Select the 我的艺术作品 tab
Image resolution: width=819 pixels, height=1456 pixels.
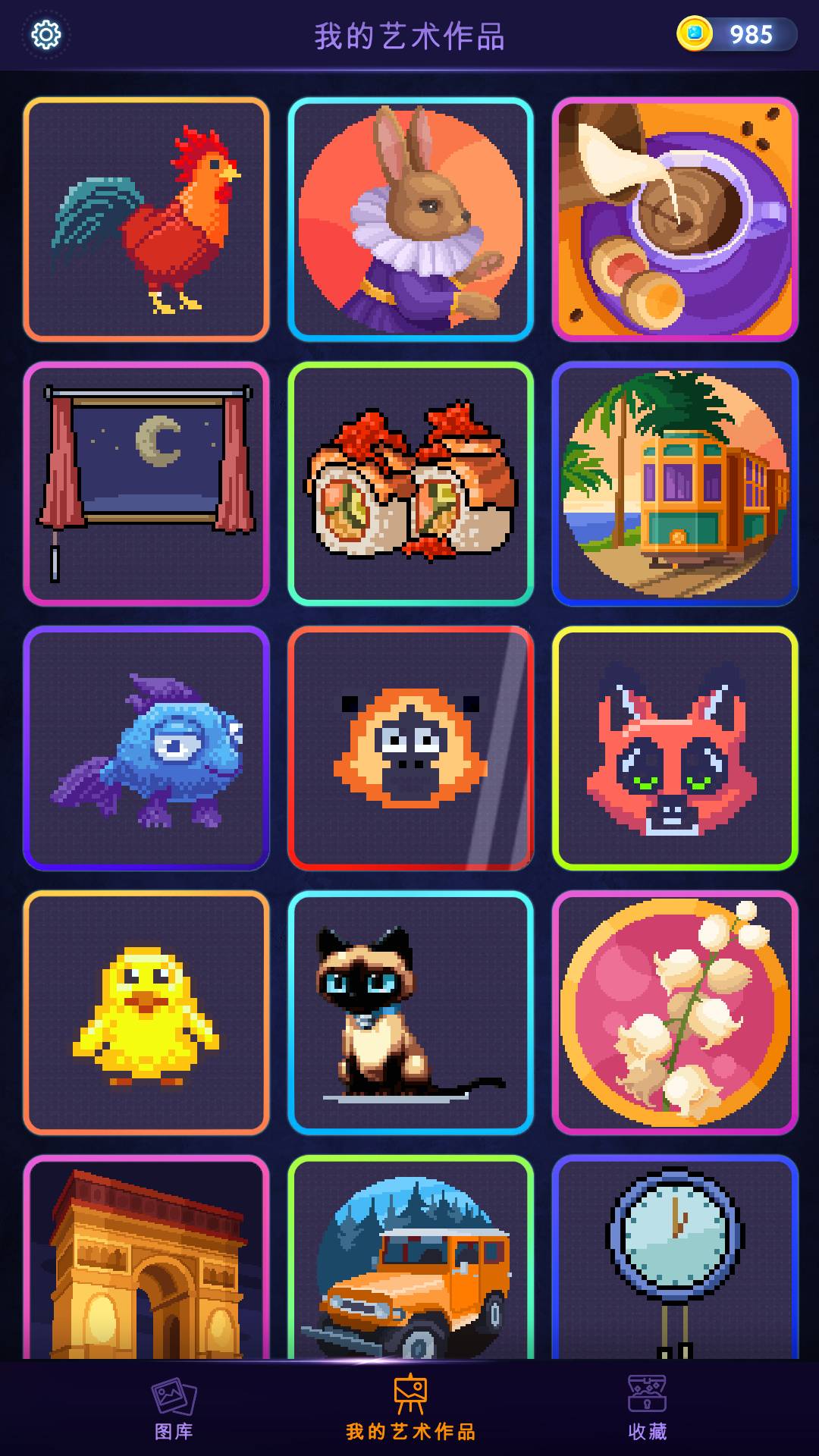coord(410,1409)
